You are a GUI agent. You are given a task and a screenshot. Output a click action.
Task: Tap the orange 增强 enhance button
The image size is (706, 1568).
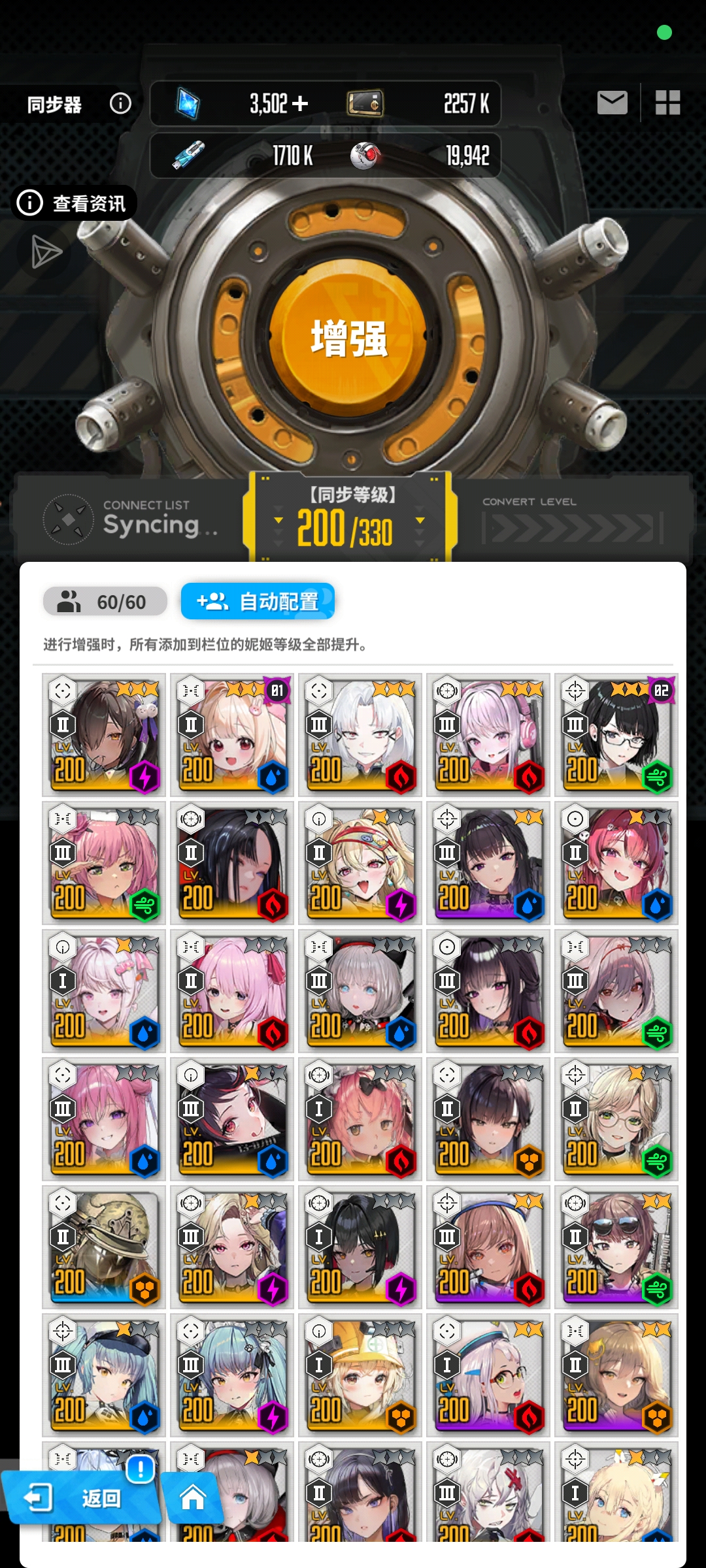click(348, 338)
